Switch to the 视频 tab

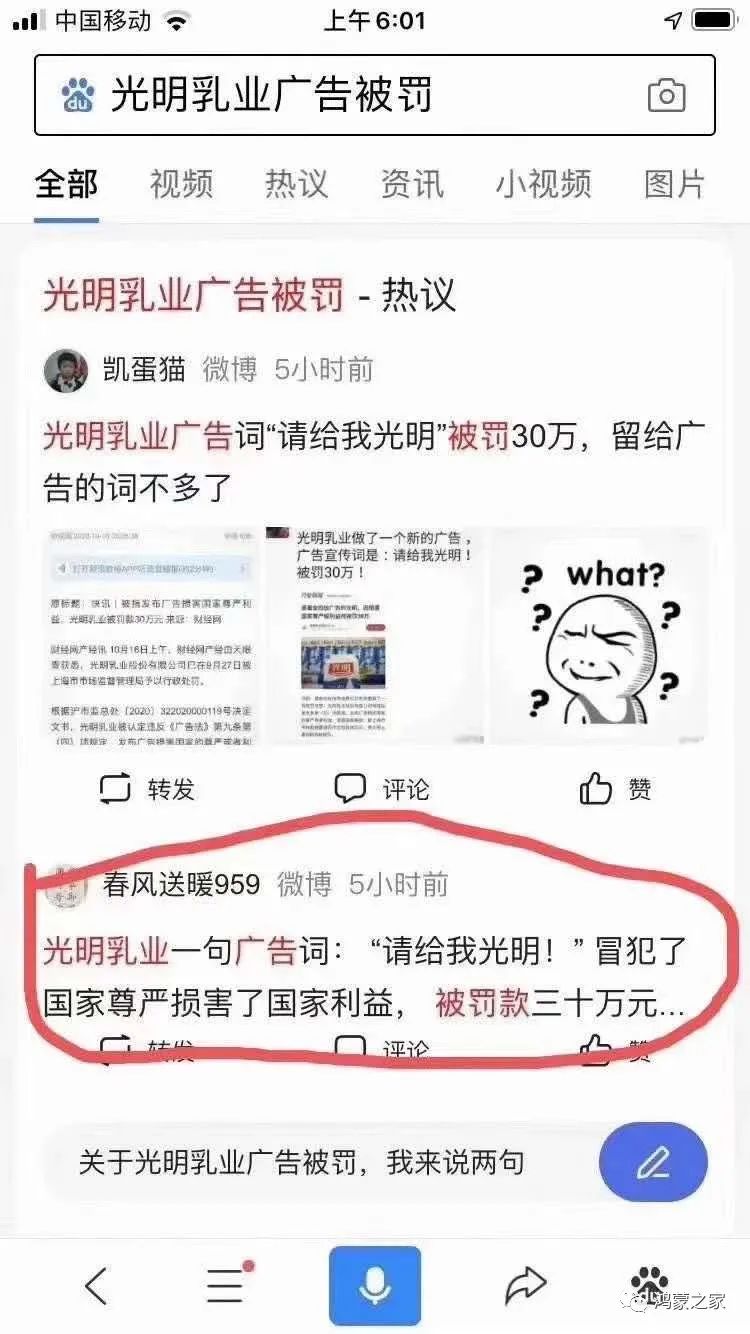[x=181, y=184]
